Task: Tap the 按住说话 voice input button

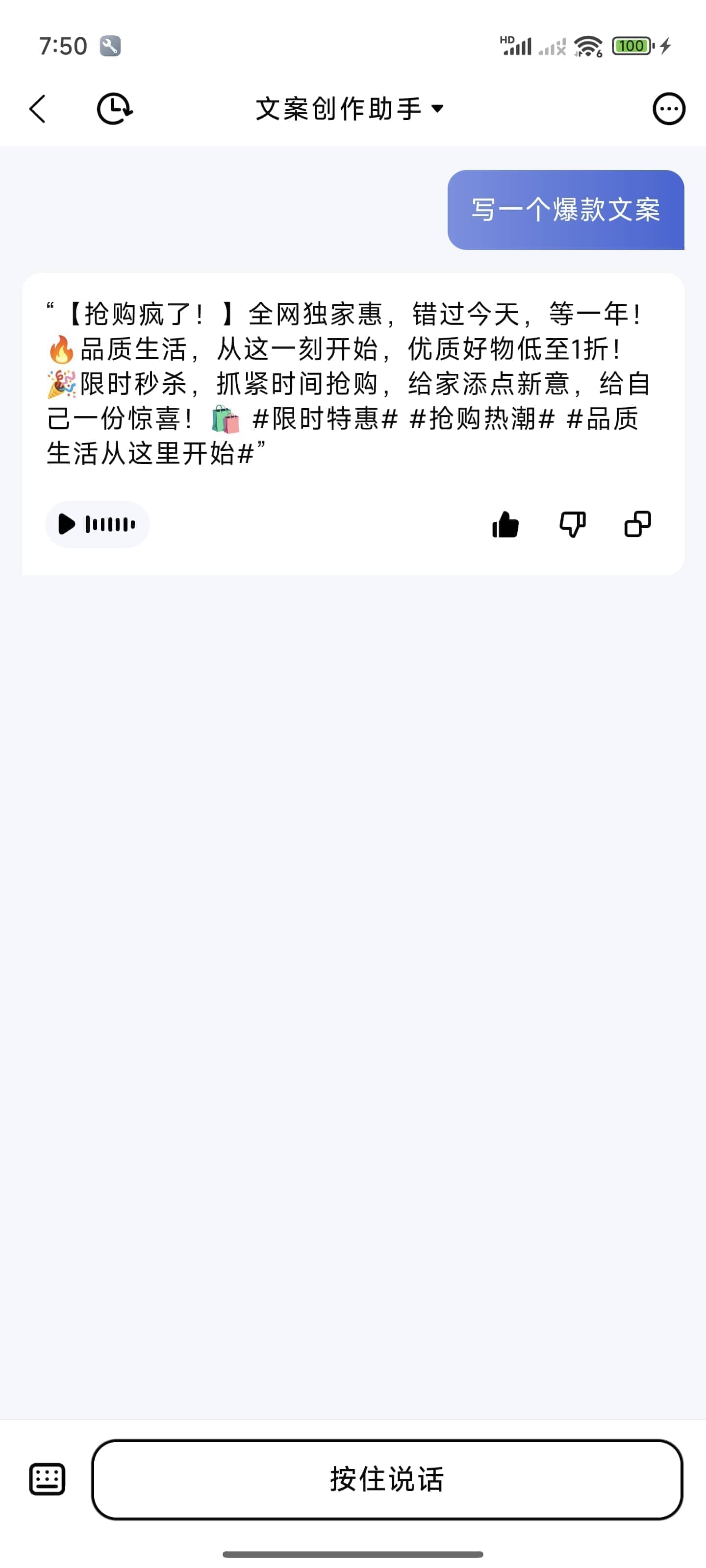Action: tap(387, 1478)
